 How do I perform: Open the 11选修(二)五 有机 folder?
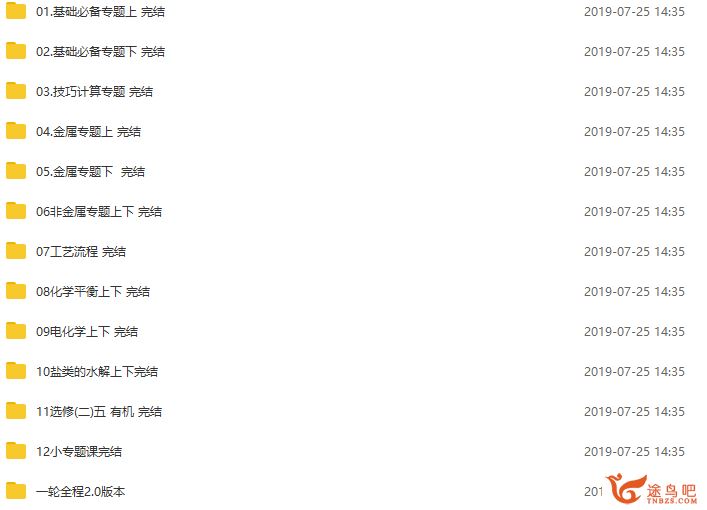coord(98,412)
